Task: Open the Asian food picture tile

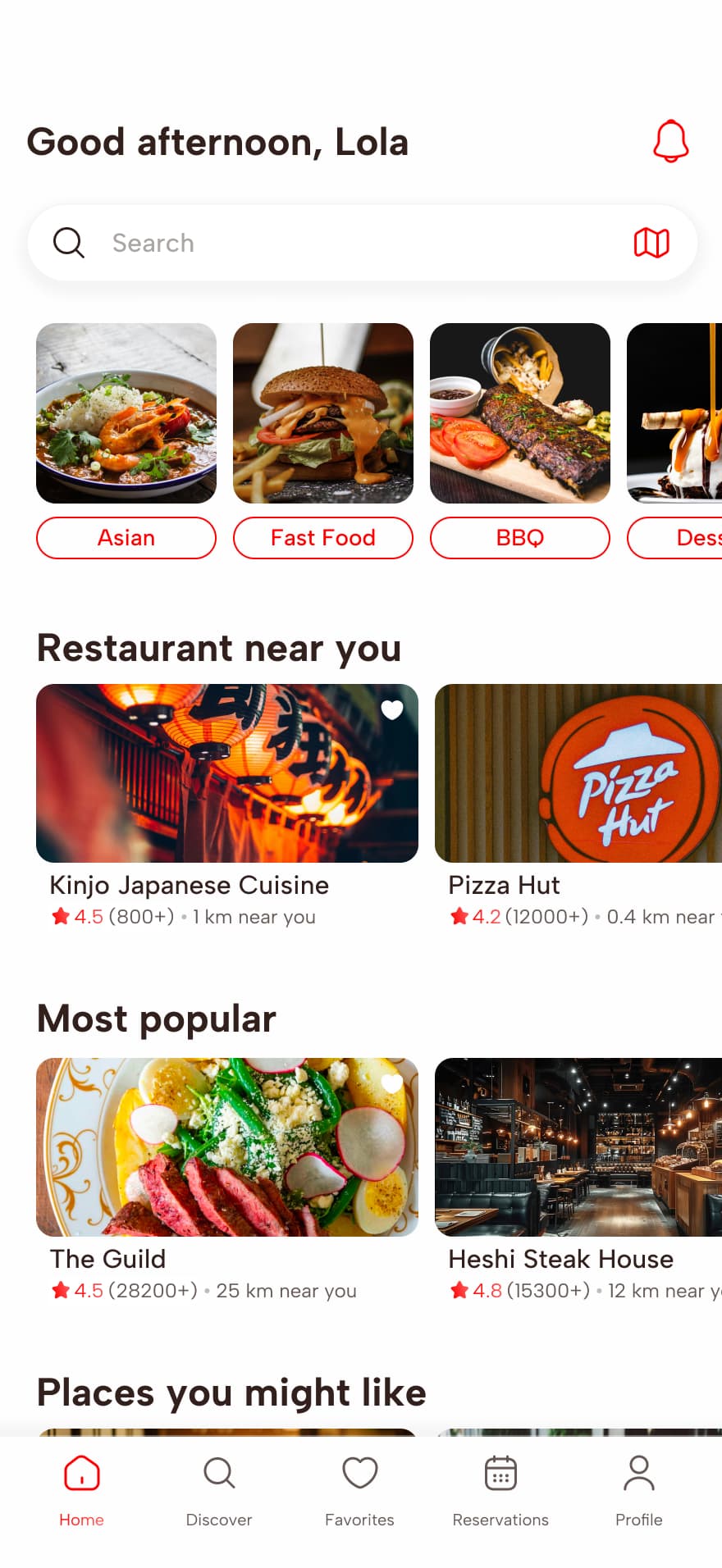Action: point(126,413)
